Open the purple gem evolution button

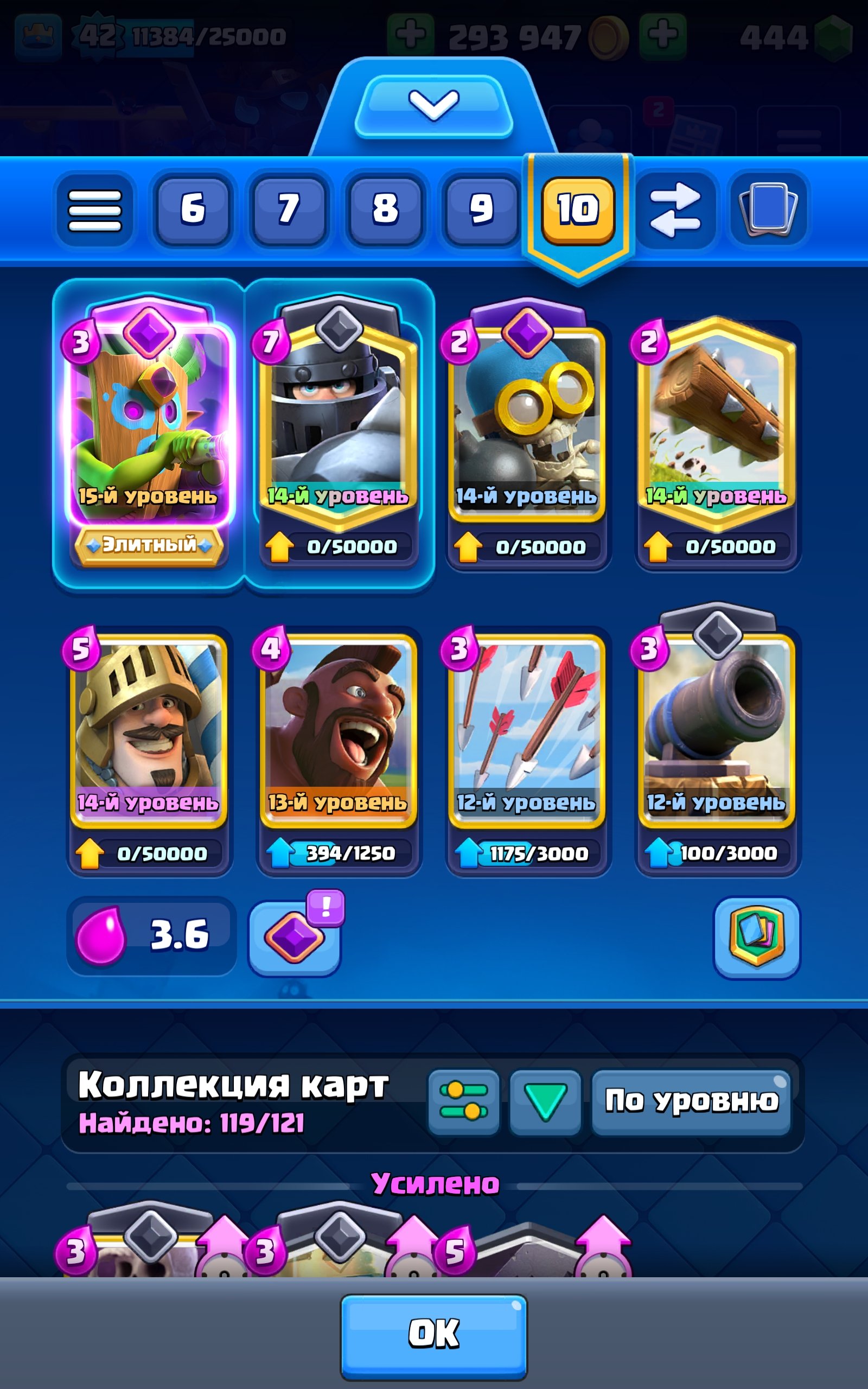(295, 937)
